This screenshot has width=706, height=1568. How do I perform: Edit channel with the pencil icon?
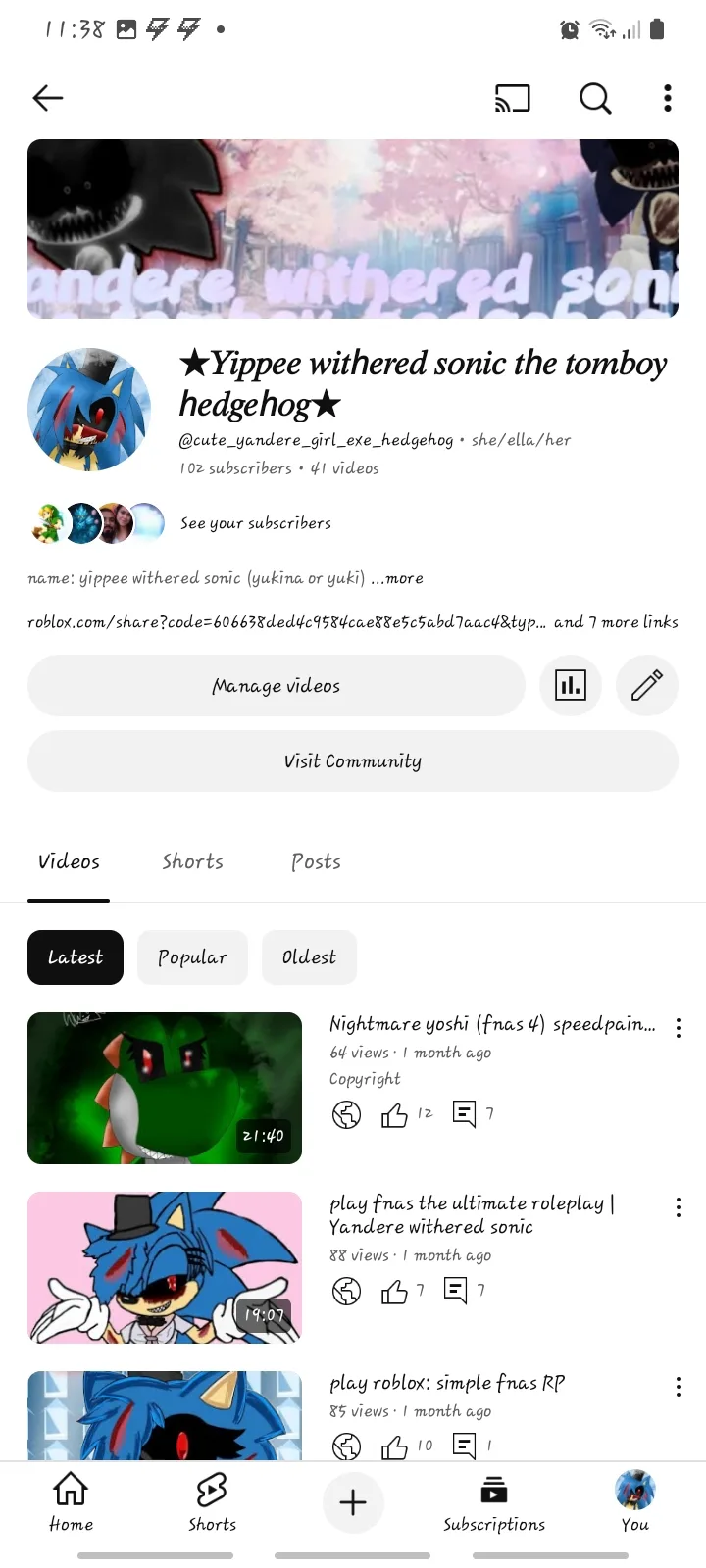647,686
